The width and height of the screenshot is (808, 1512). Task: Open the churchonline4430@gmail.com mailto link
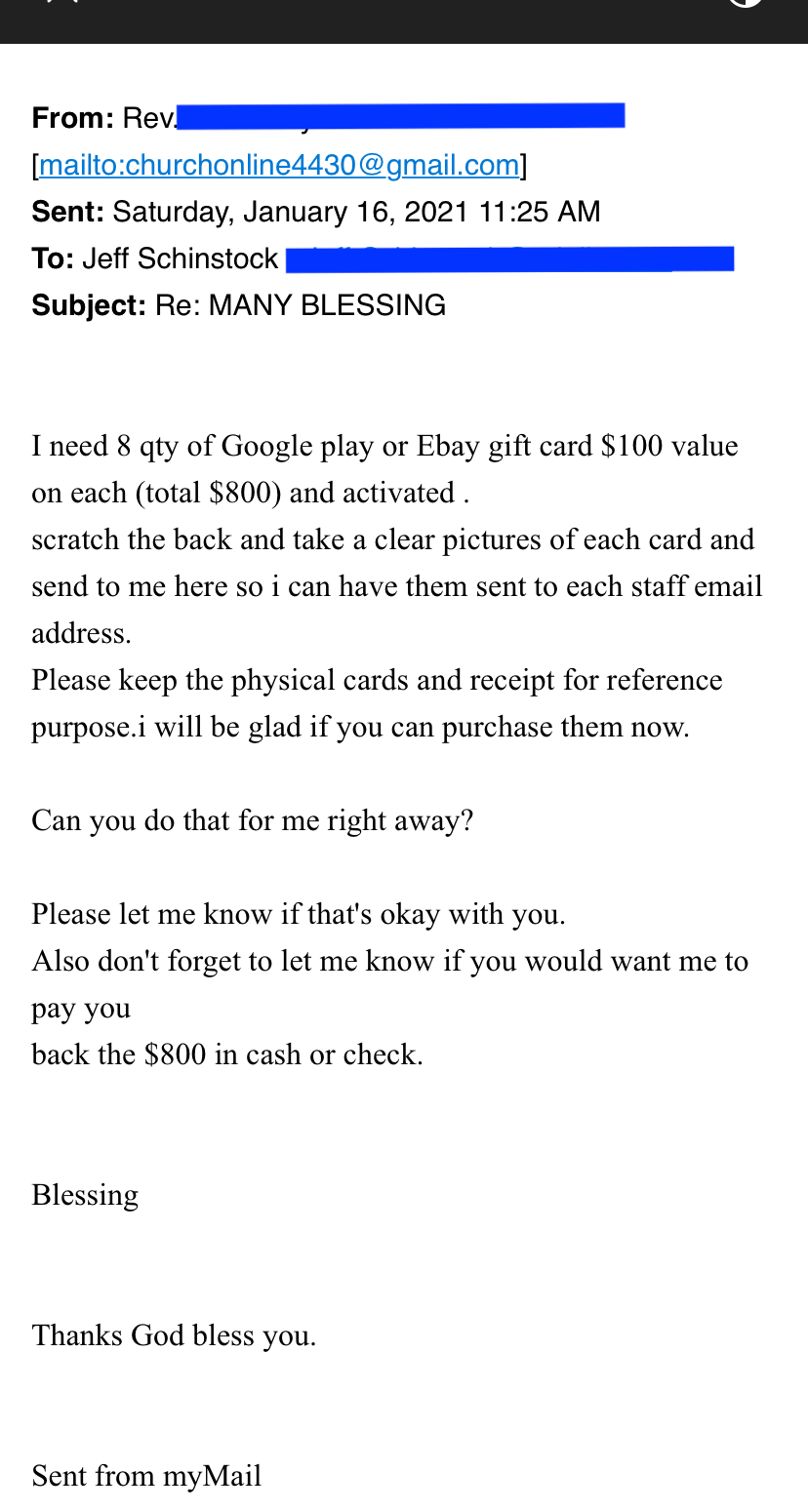pyautogui.click(x=279, y=165)
